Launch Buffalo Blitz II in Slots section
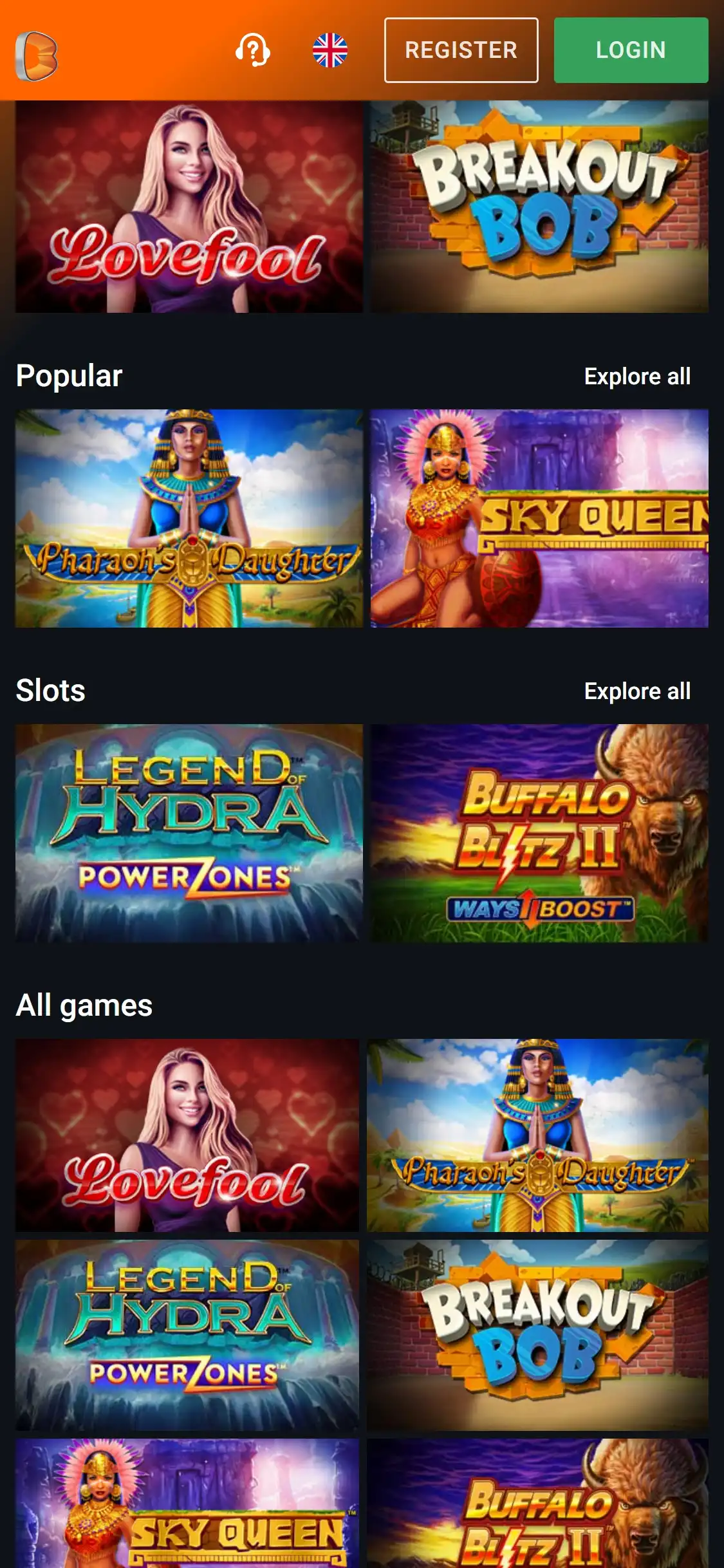Screen dimensions: 724x1568 [x=539, y=833]
